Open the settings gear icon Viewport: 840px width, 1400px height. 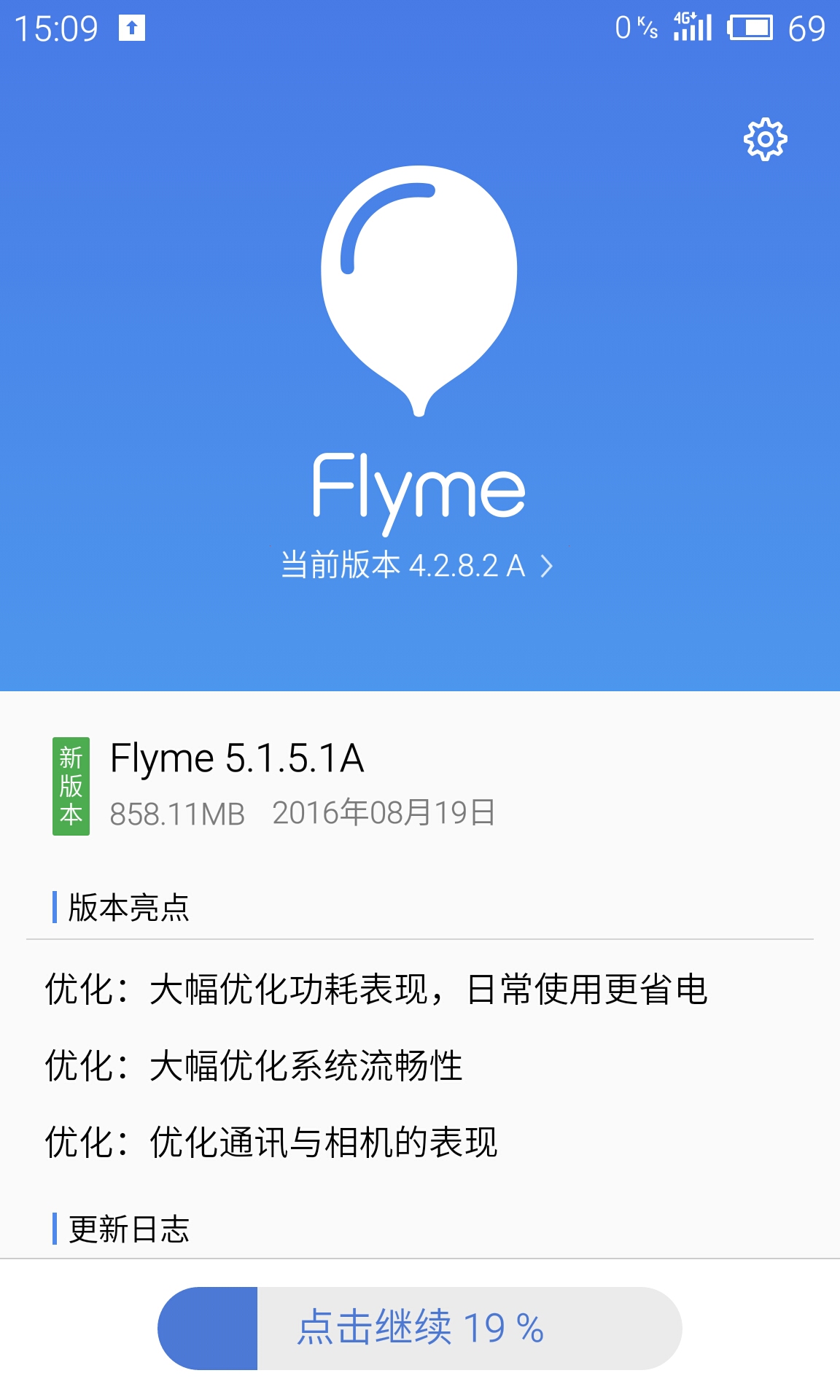pyautogui.click(x=765, y=139)
